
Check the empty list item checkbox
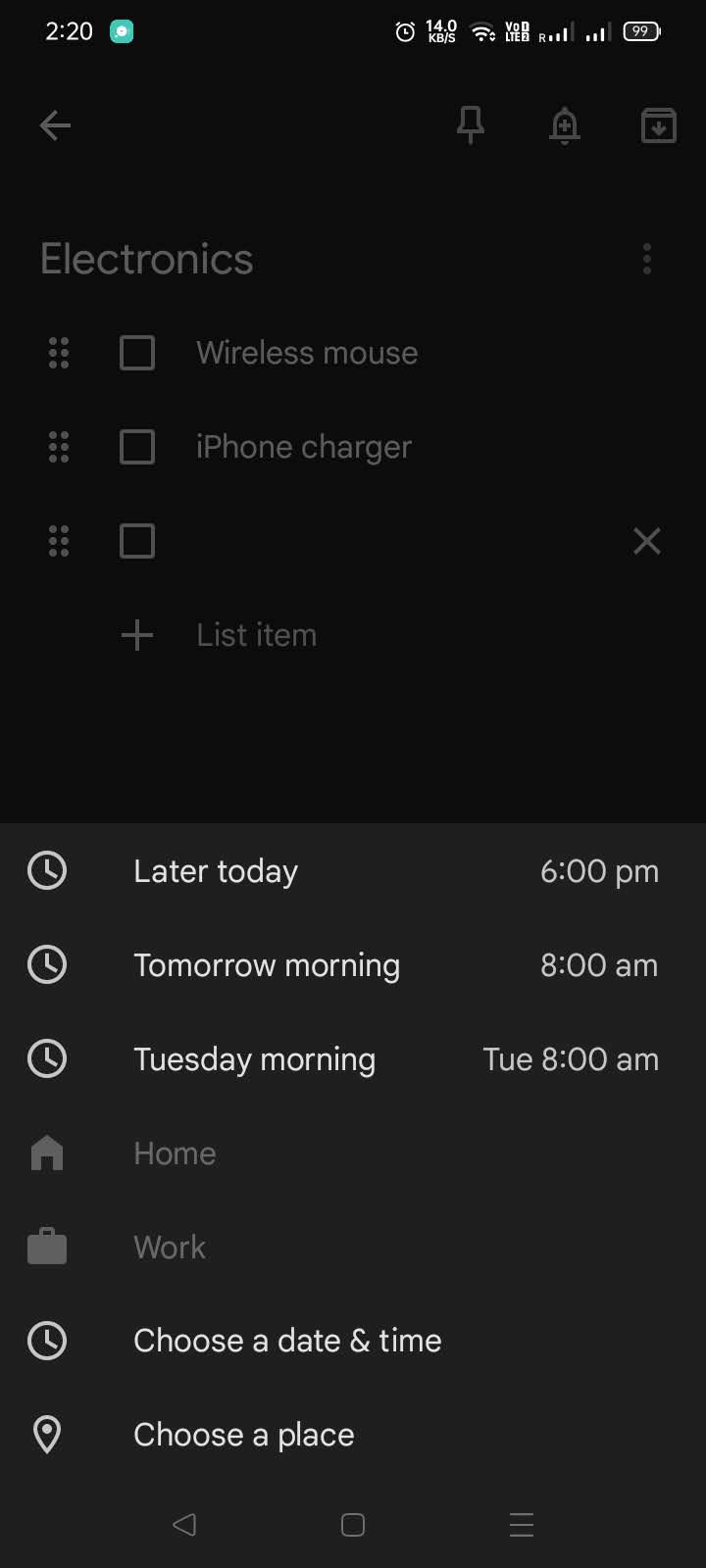click(136, 540)
